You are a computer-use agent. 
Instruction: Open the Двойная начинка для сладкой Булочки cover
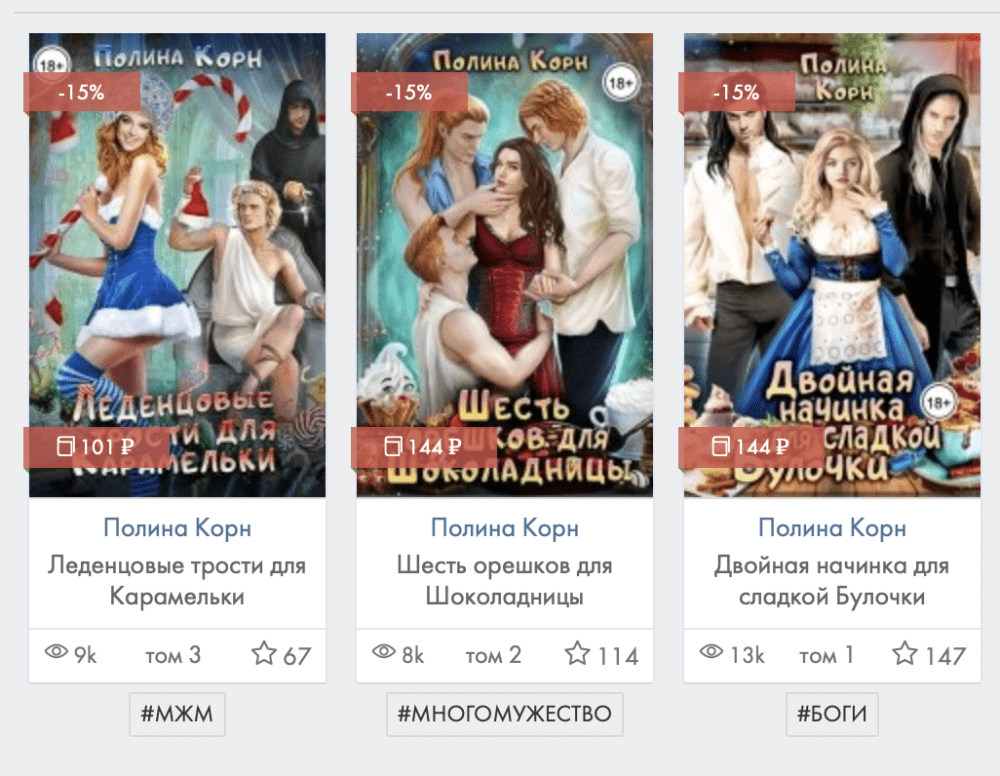pyautogui.click(x=832, y=265)
